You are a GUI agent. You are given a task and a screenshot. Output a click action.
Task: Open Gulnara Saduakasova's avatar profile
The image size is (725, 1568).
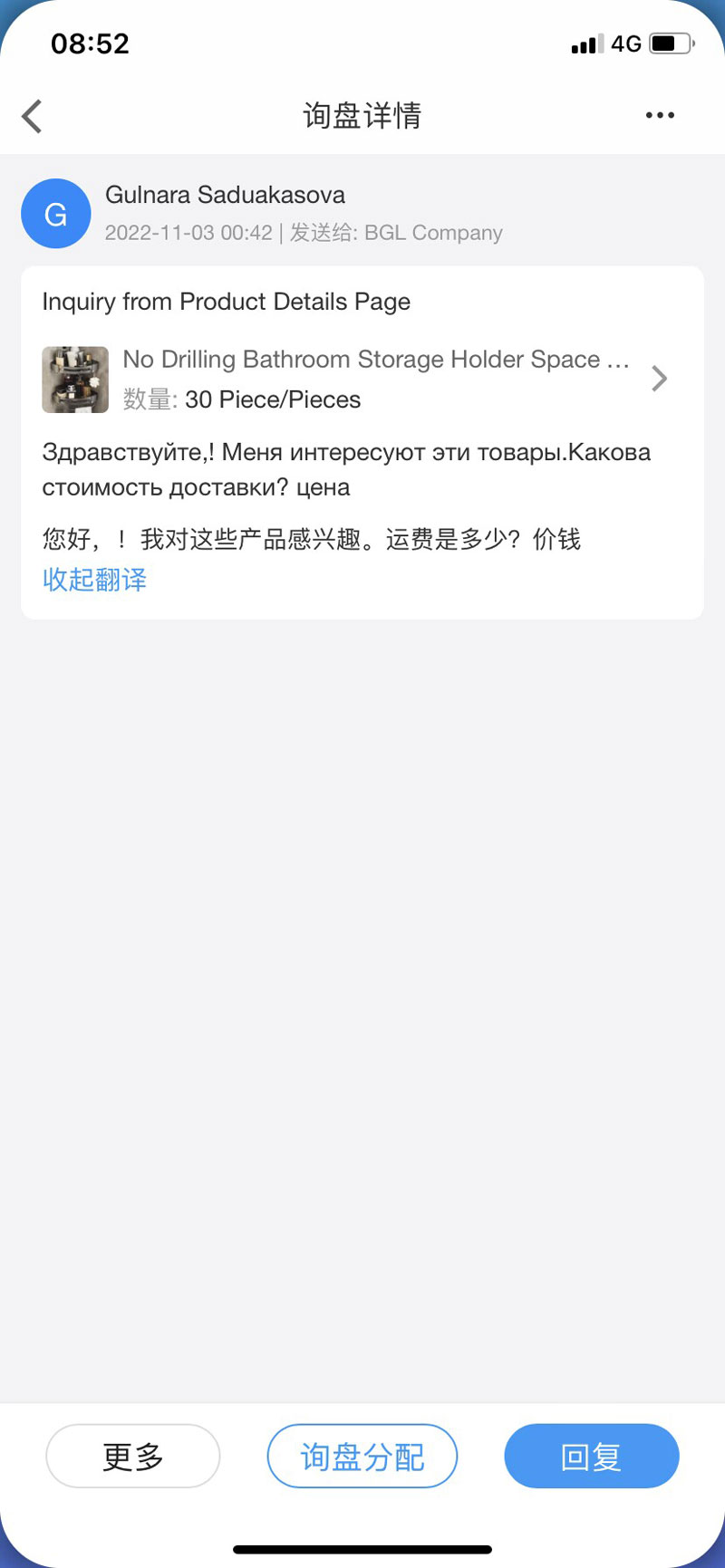56,214
